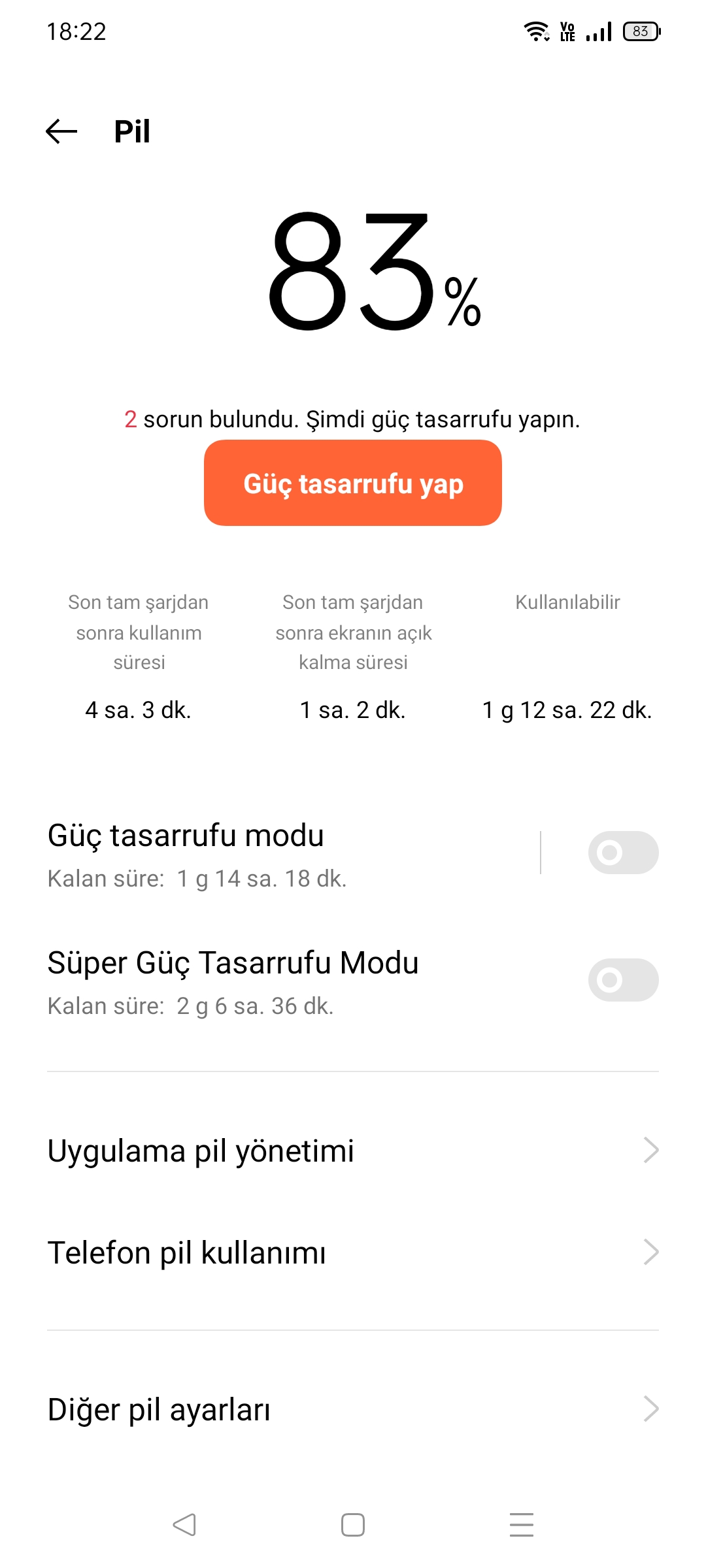Open Telefon pil kullanımı
Viewport: 706px width, 1568px height.
[353, 1252]
